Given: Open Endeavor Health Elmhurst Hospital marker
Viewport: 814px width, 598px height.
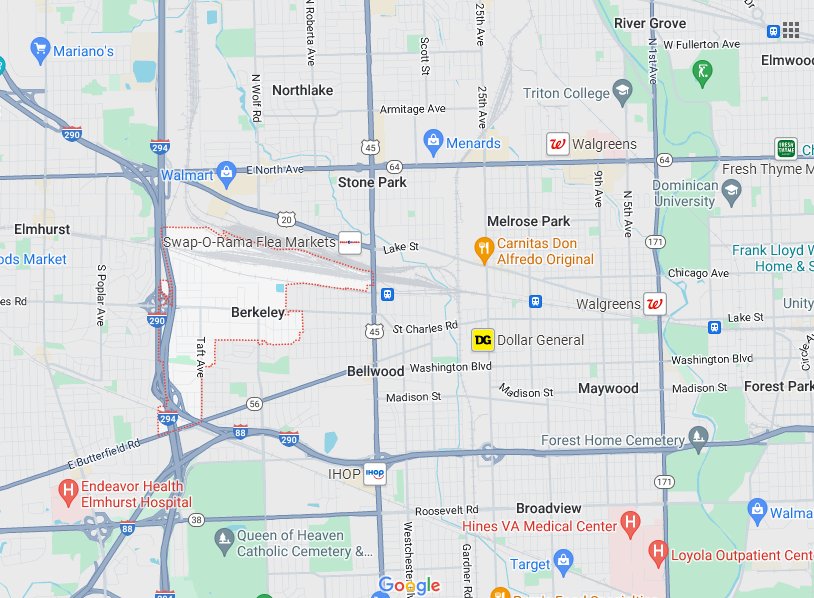Looking at the screenshot, I should (x=68, y=491).
